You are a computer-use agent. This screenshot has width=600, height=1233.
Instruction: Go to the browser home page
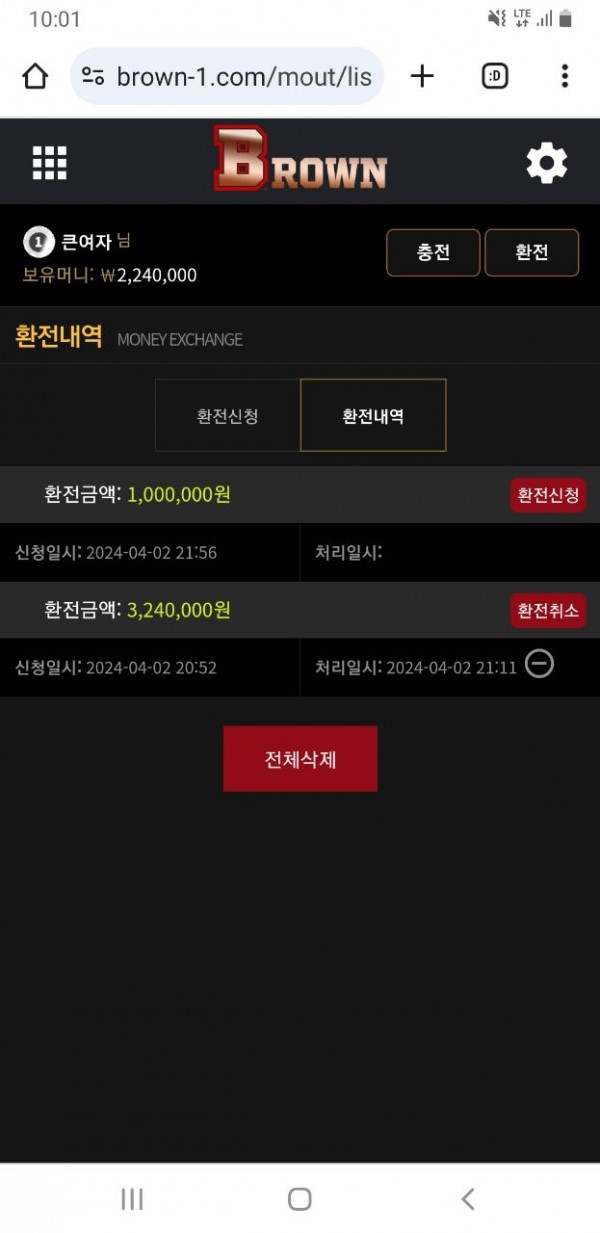click(x=35, y=76)
